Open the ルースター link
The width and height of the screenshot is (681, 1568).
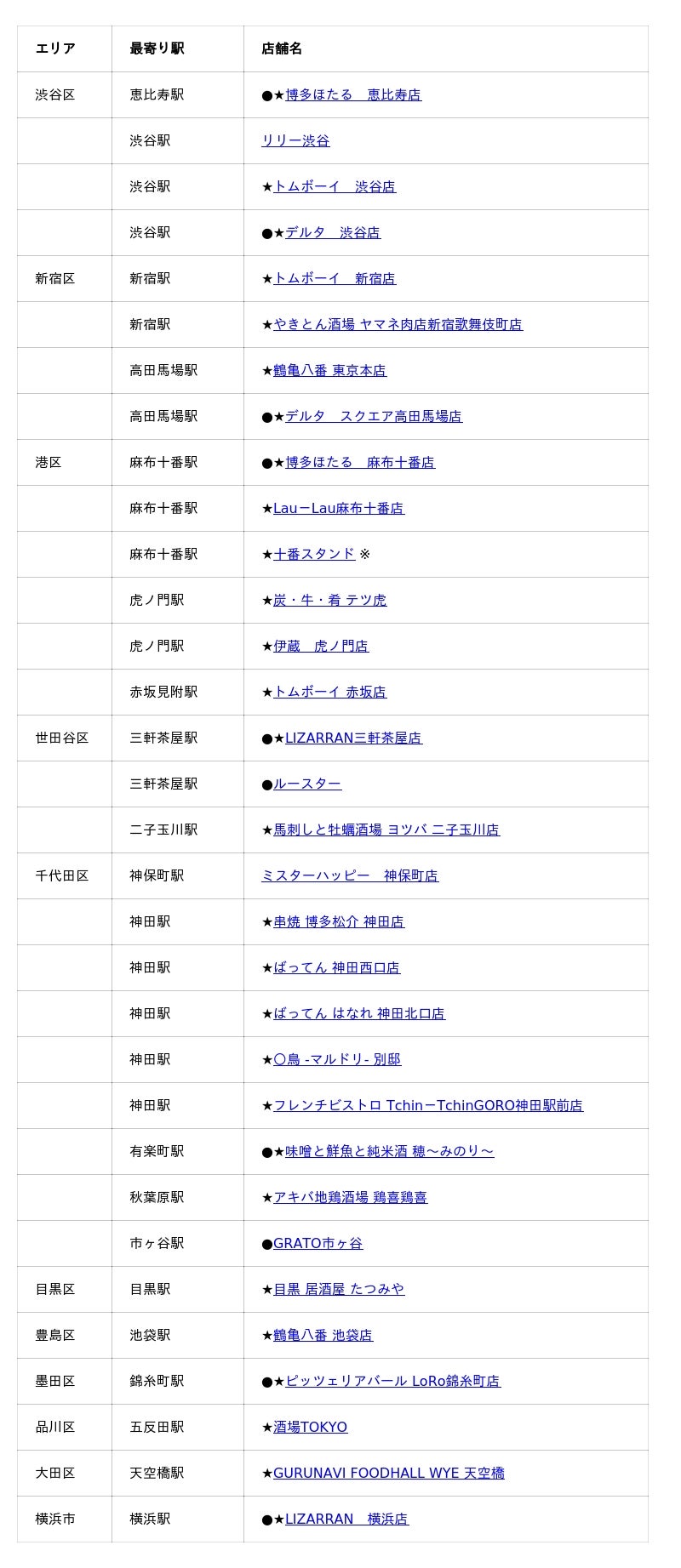[x=307, y=784]
